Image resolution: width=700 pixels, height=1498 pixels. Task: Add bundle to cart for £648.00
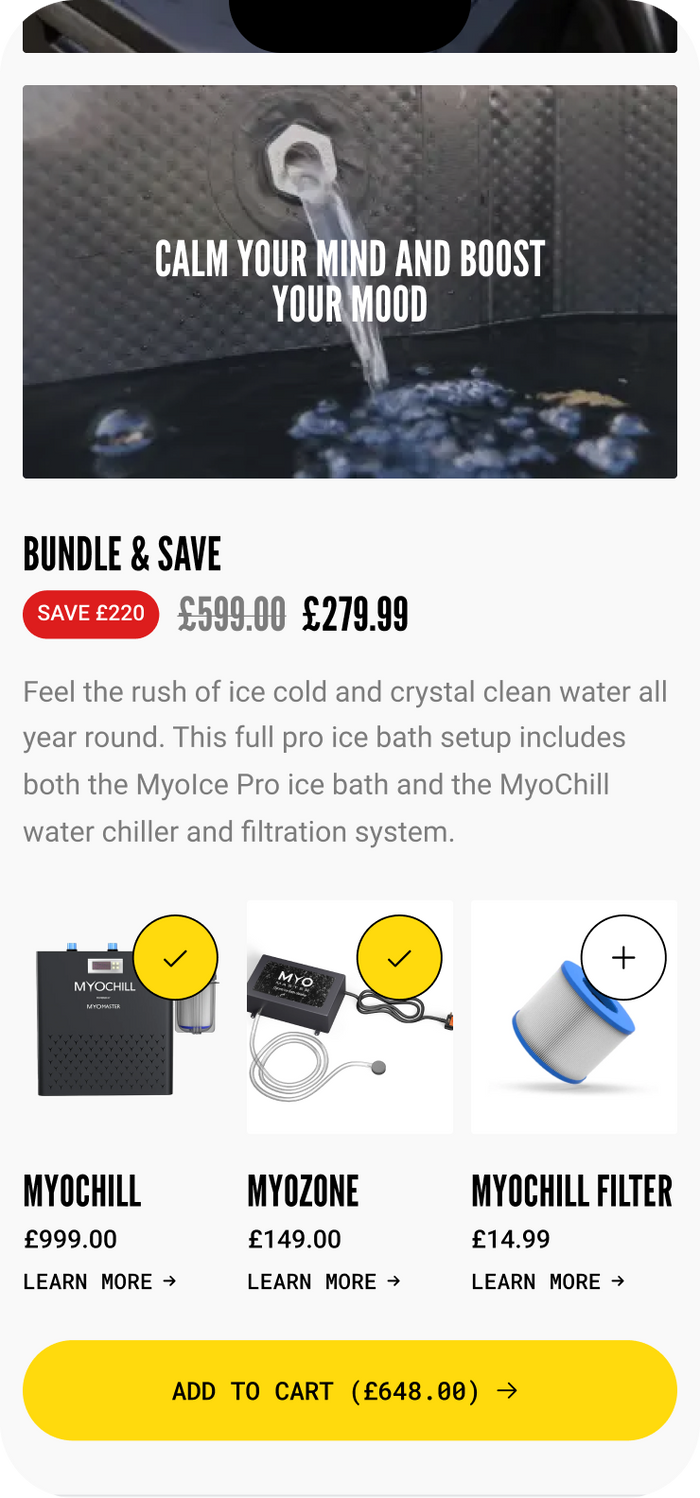click(x=350, y=1390)
